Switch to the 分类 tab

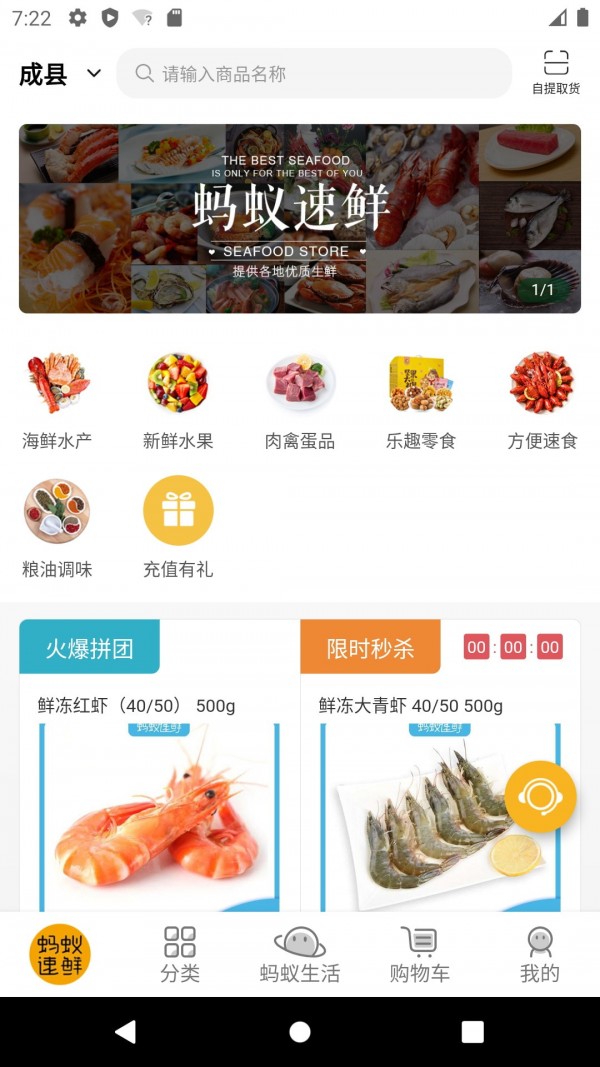pyautogui.click(x=180, y=954)
